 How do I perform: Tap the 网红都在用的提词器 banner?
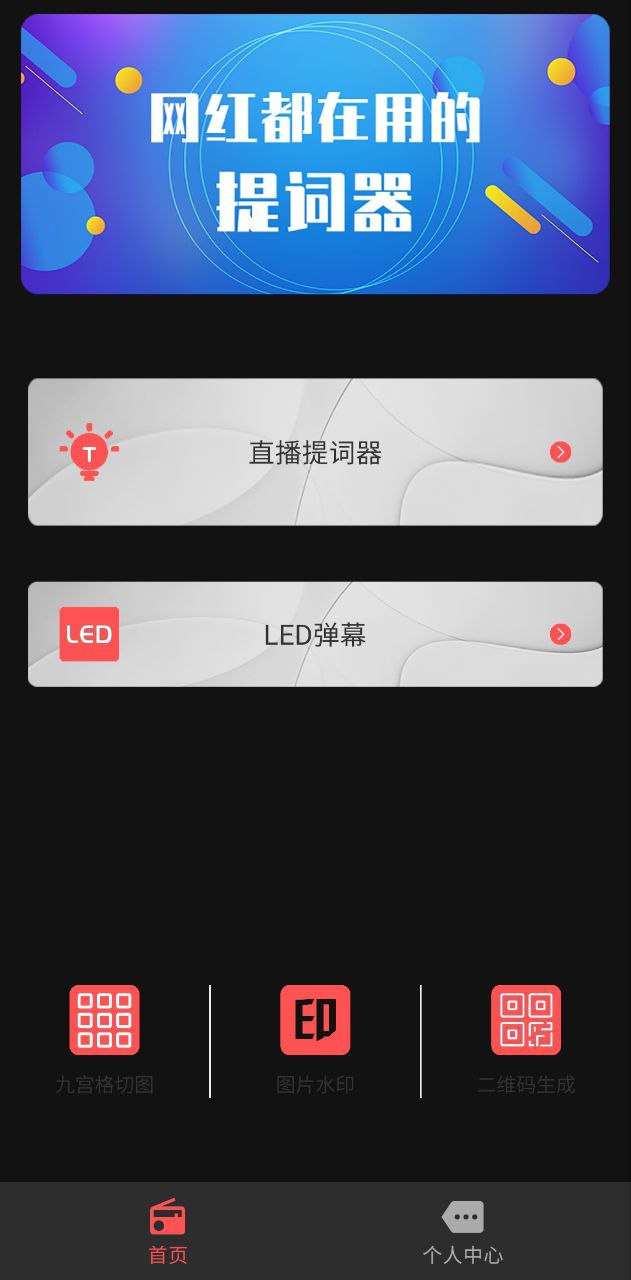[x=315, y=154]
